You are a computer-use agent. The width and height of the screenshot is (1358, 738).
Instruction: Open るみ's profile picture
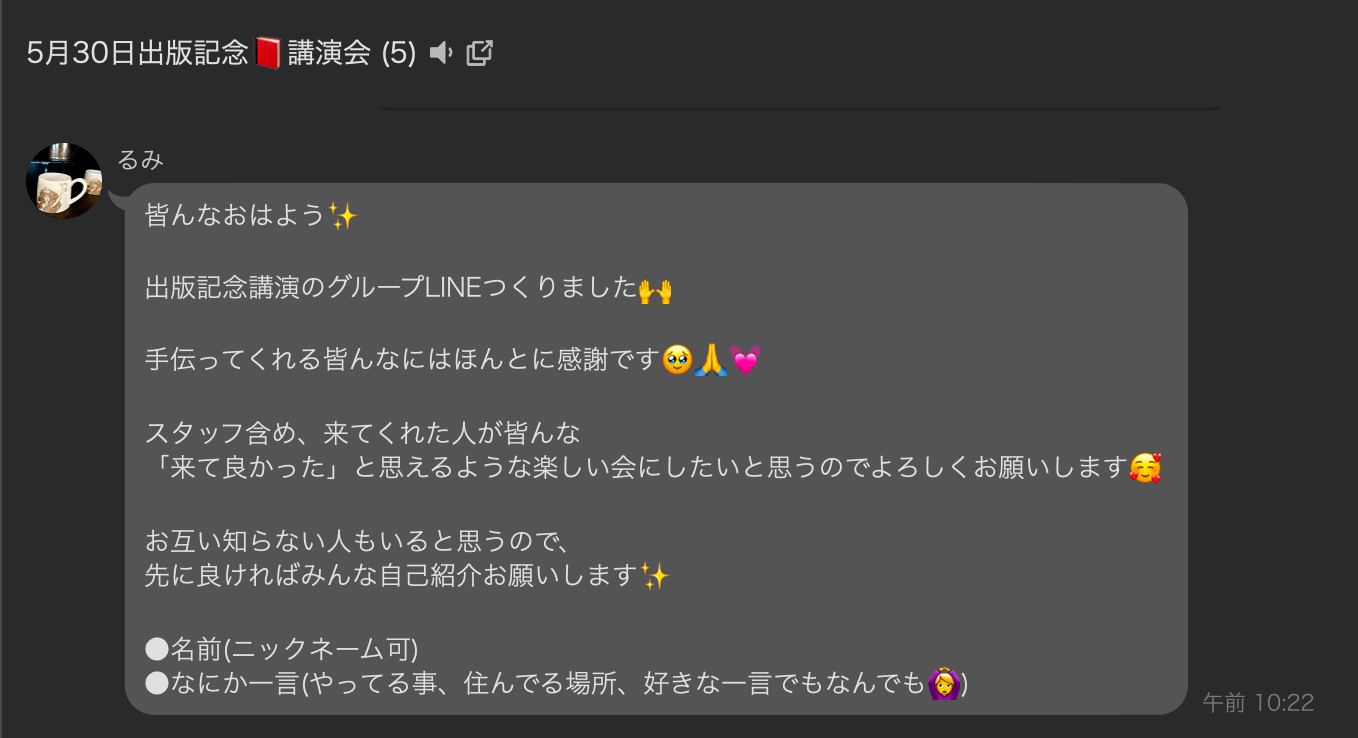click(x=64, y=181)
